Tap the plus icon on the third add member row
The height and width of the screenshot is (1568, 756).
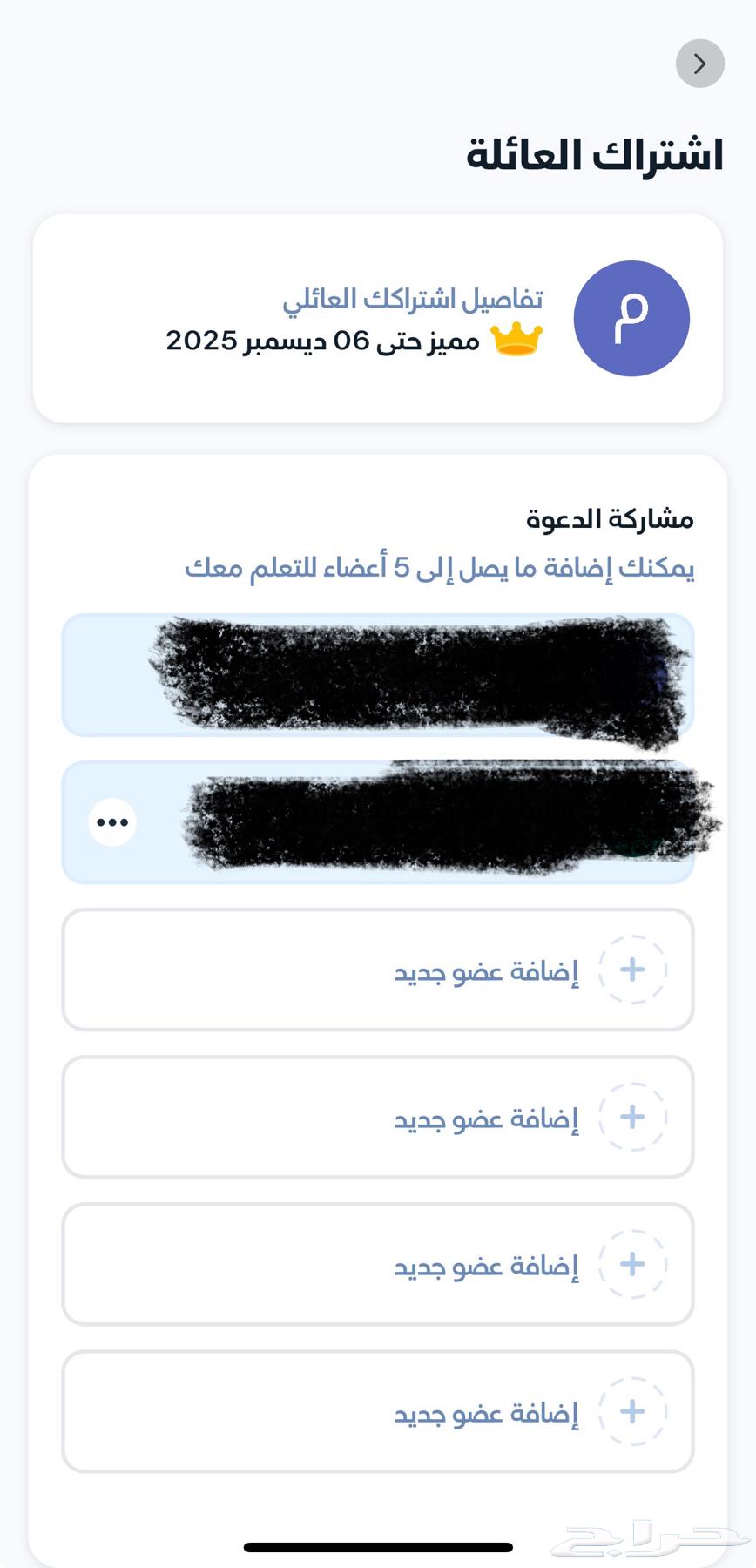coord(632,1263)
